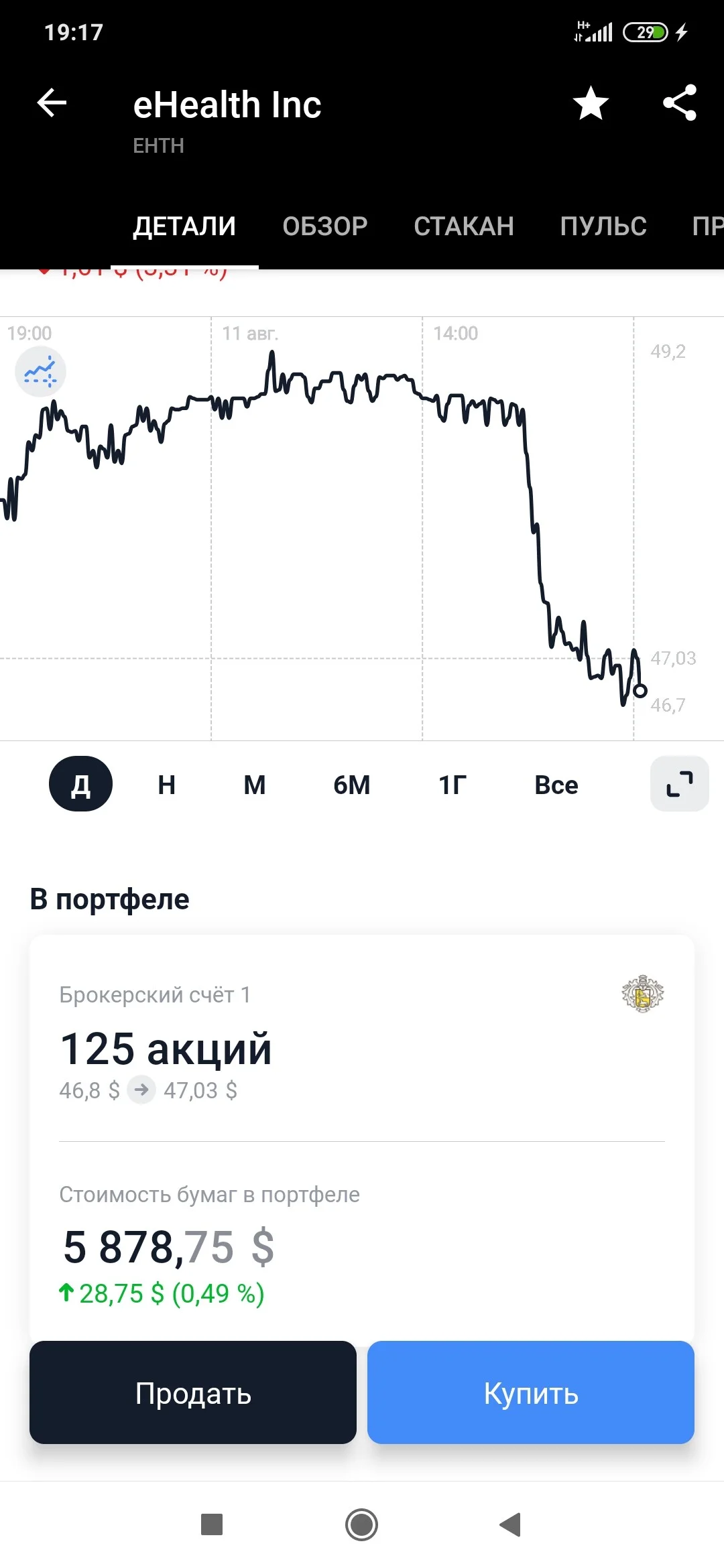Switch the chart to Н weekly period

click(167, 785)
